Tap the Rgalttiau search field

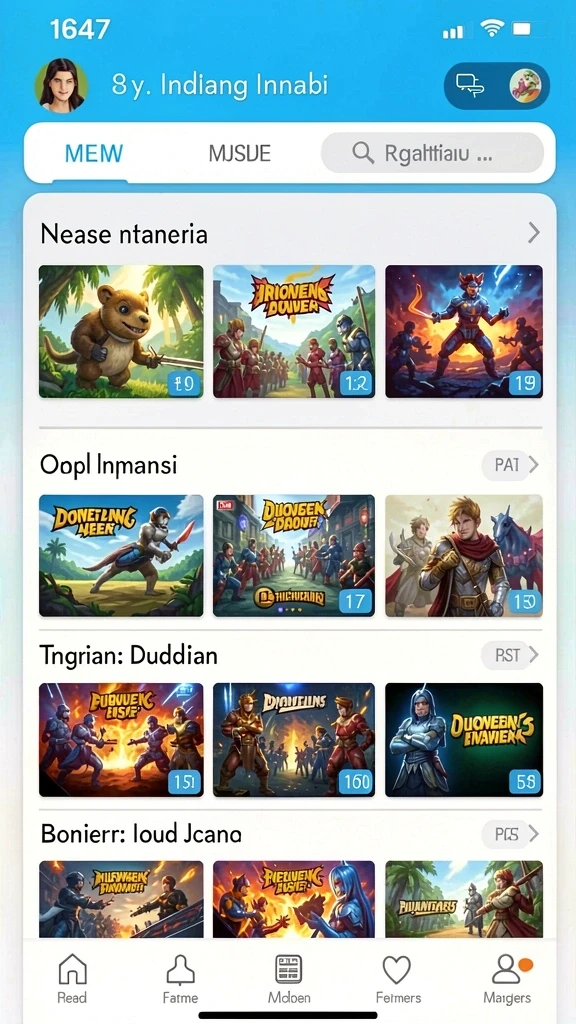(x=432, y=153)
